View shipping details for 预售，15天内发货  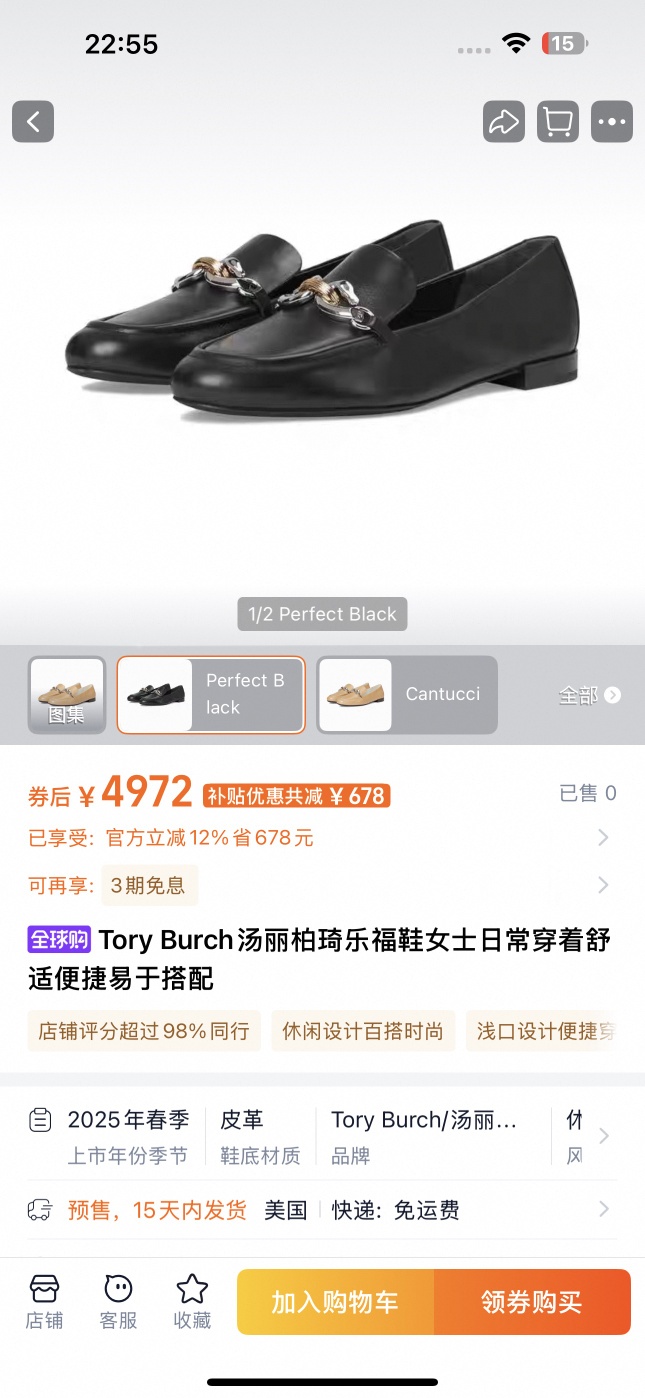[320, 1211]
